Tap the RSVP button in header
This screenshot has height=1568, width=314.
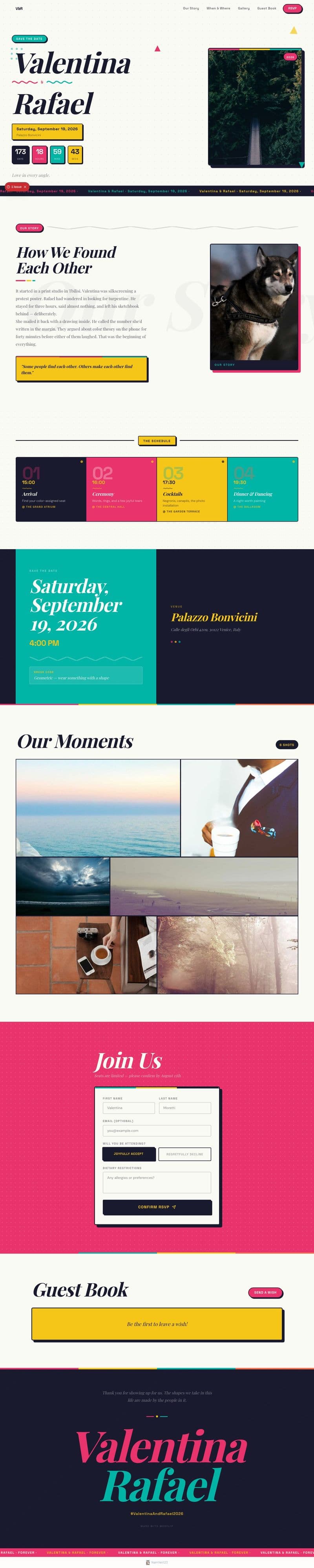click(x=293, y=9)
